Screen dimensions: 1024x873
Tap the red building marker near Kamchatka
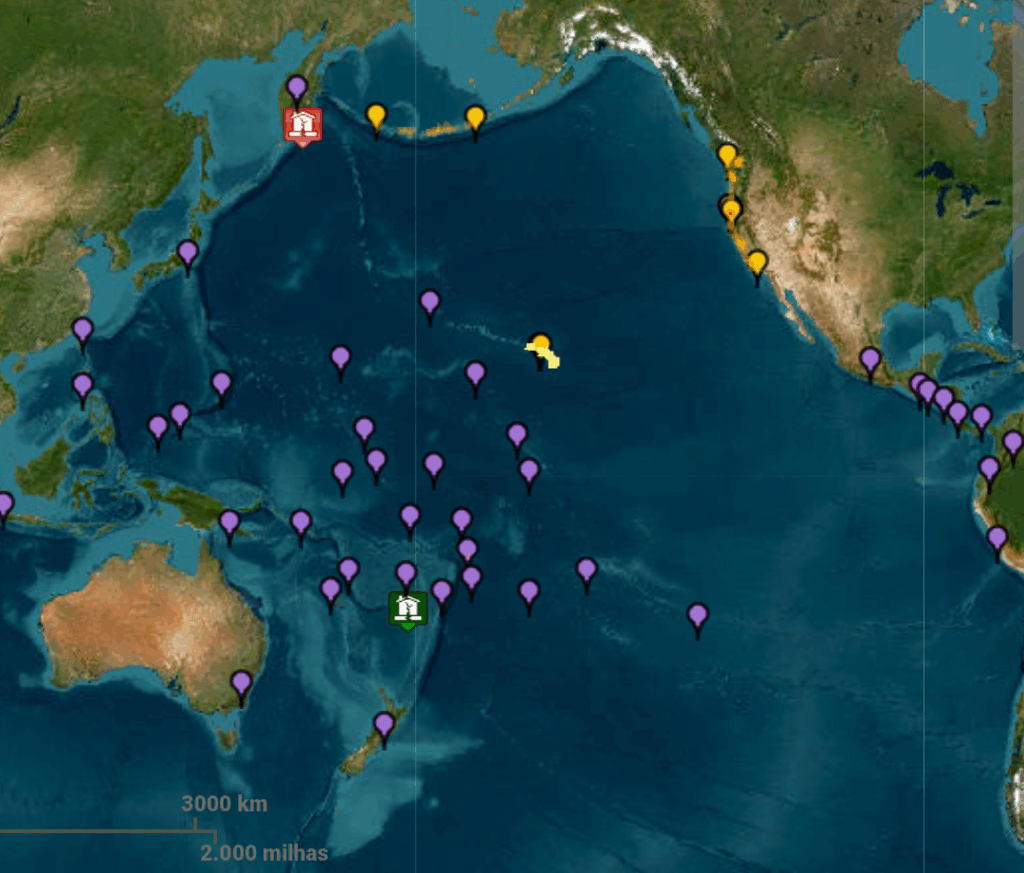pos(302,126)
